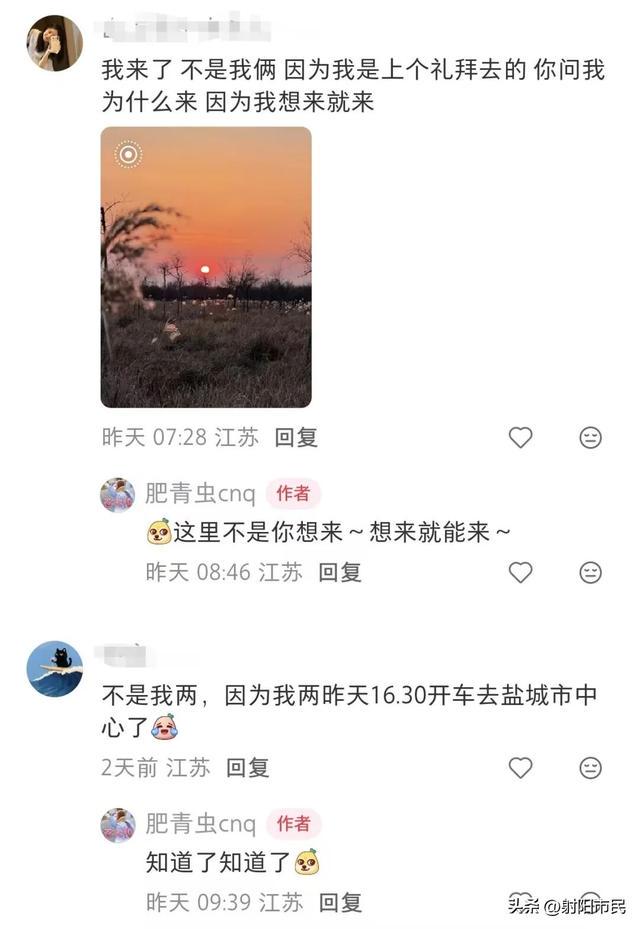Reply to the comment posted 2天前

(247, 768)
